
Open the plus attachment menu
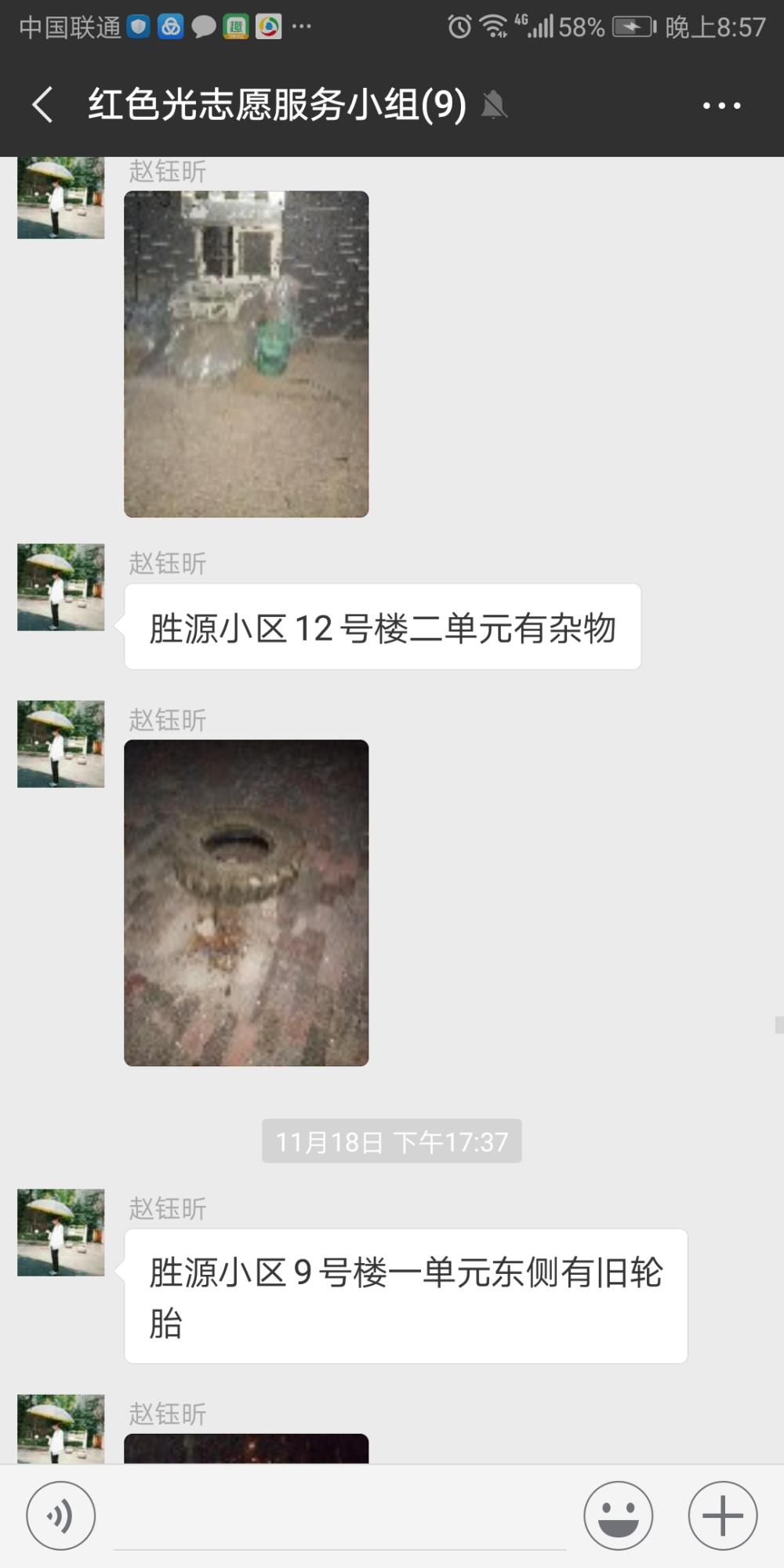(723, 1515)
